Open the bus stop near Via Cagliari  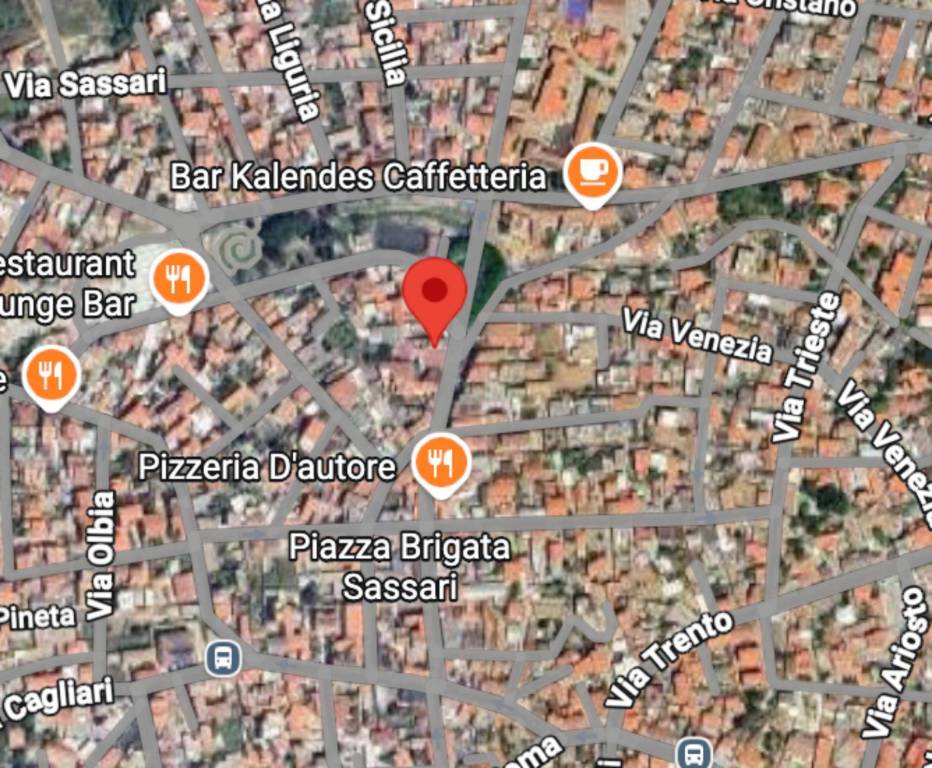pos(223,657)
